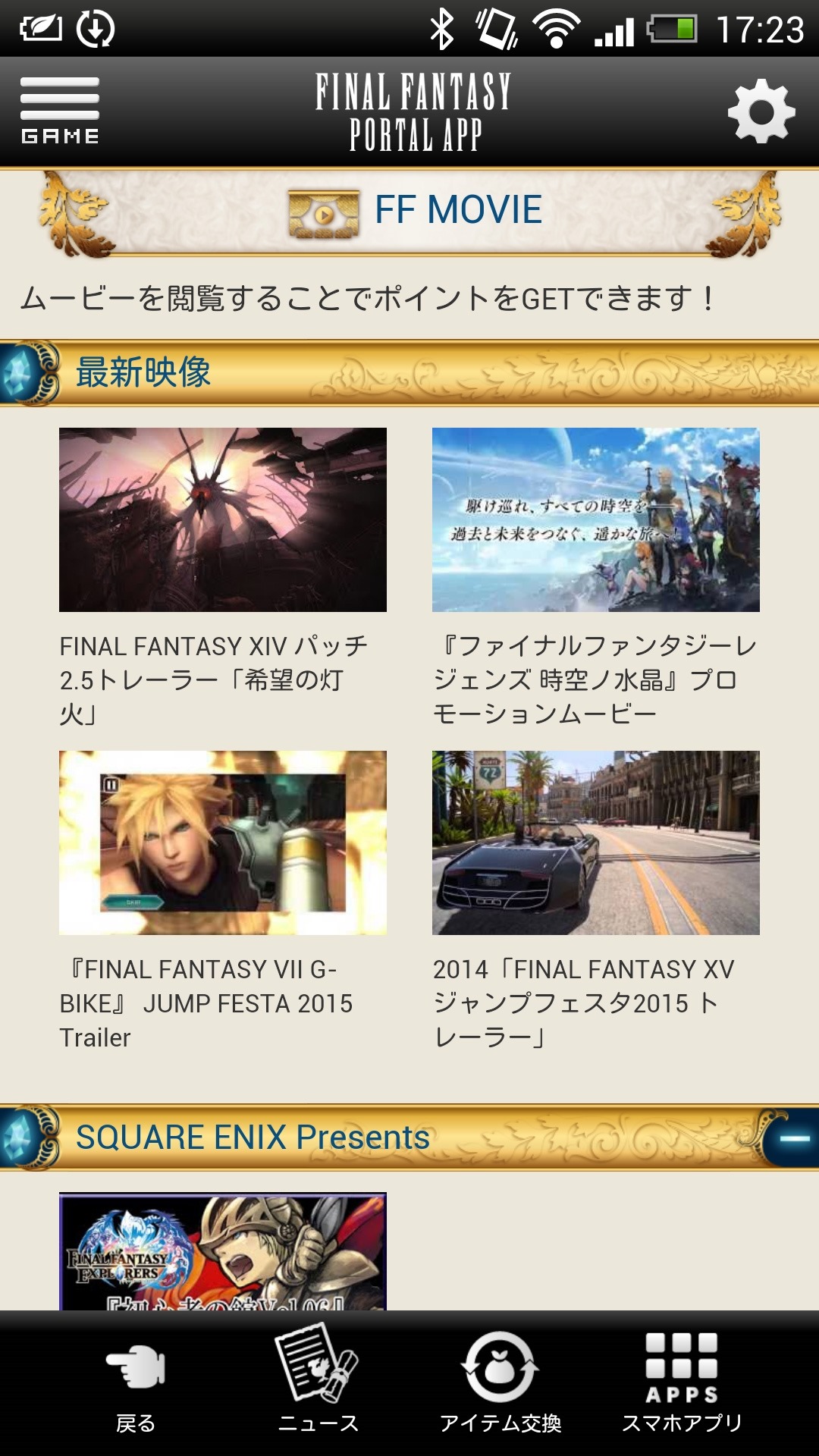Screen dimensions: 819x1456
Task: Open the FF Legends 時空ノ水晶 promotion movie
Action: click(595, 520)
